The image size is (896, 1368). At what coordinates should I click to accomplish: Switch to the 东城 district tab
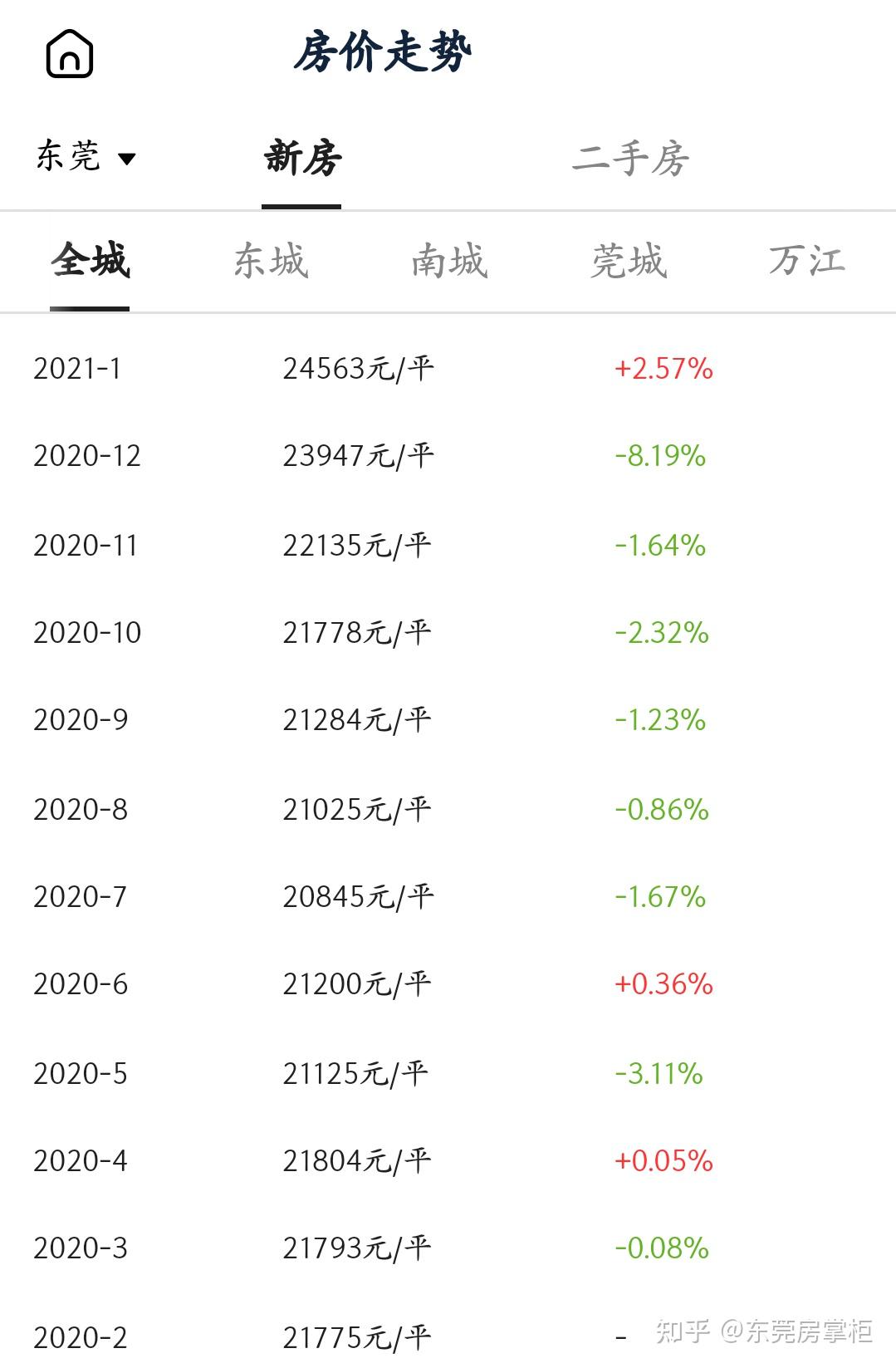coord(271,261)
